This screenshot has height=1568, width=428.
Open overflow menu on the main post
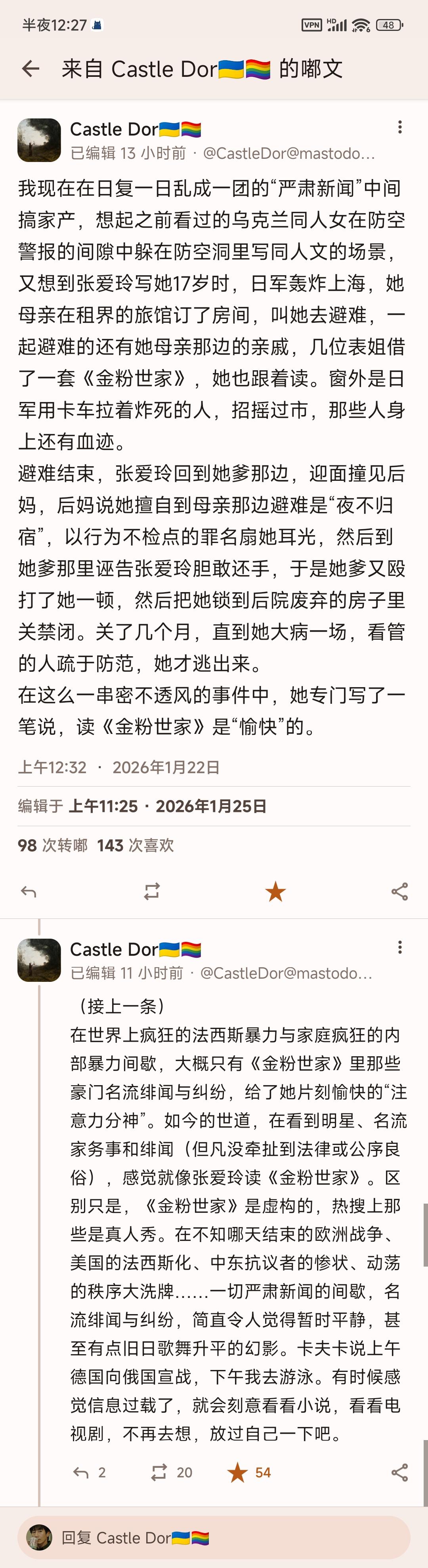[x=399, y=127]
